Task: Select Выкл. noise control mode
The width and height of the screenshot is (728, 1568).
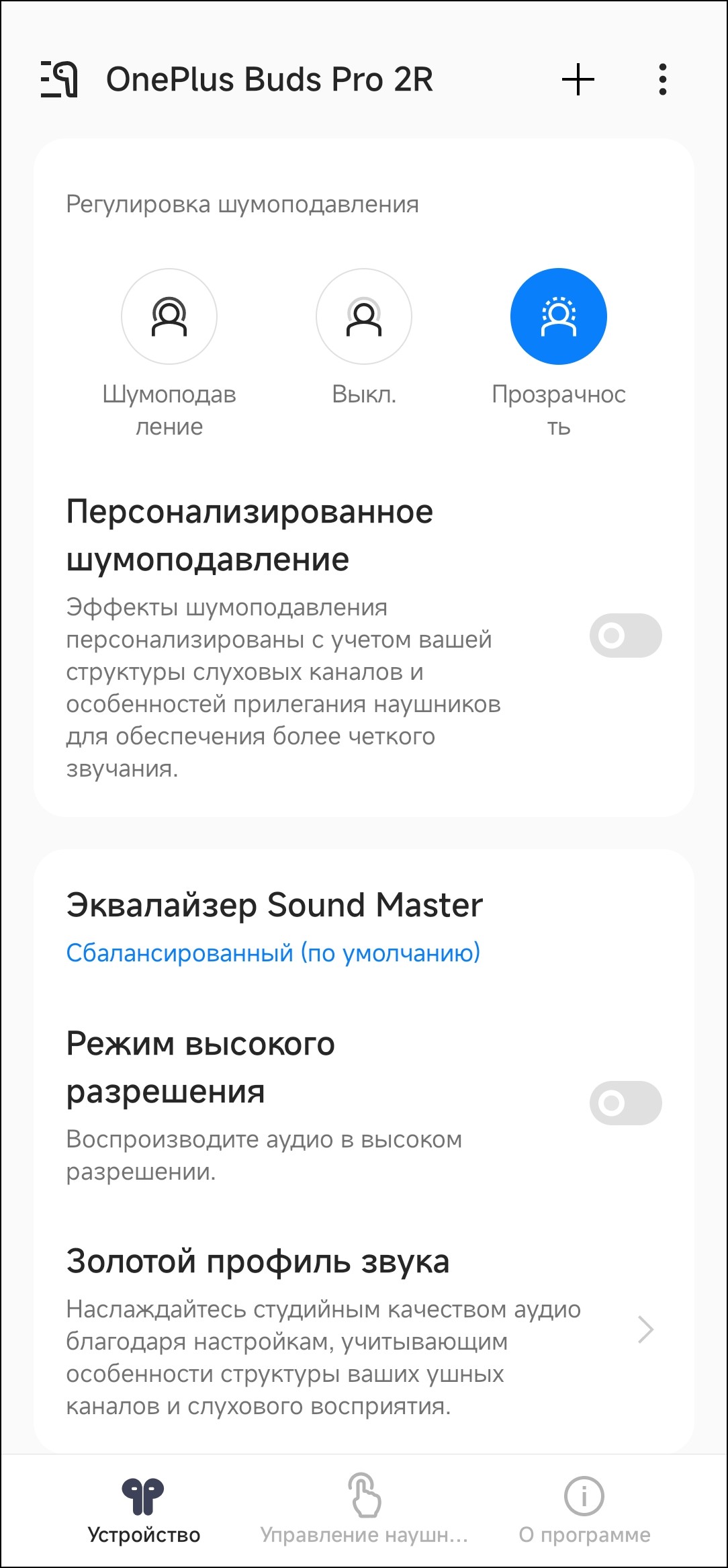Action: 363,316
